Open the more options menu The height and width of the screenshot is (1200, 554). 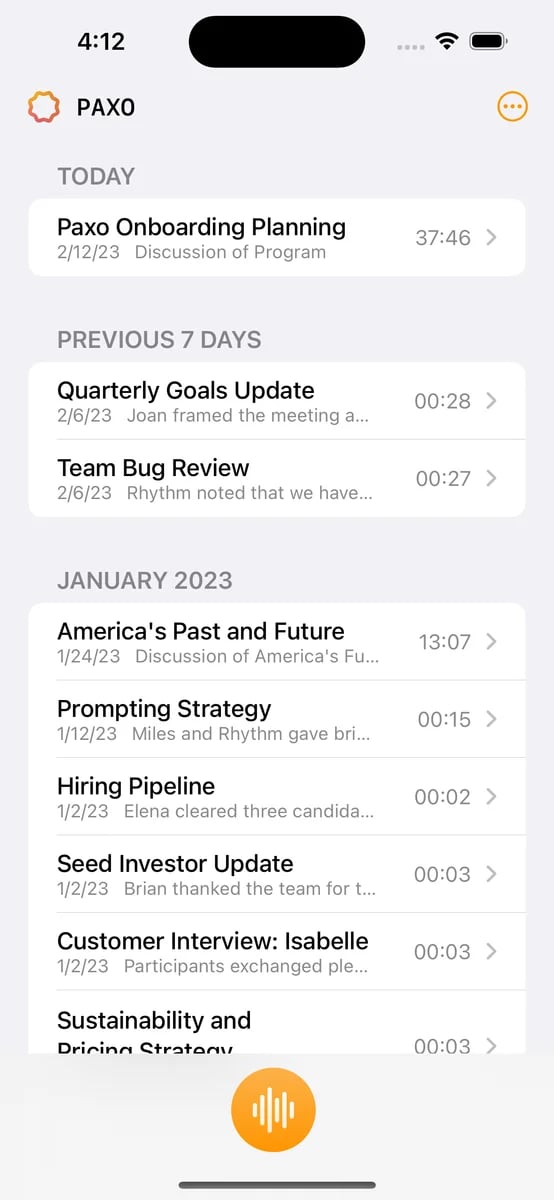click(x=512, y=107)
